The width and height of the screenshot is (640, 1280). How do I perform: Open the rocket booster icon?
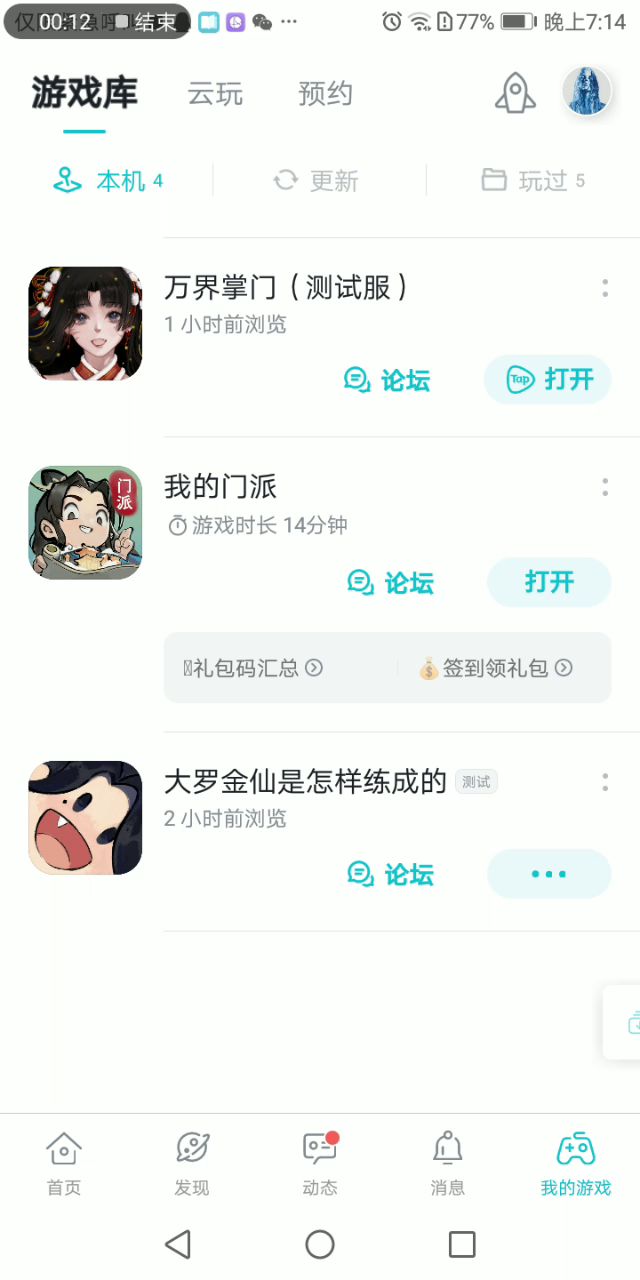pyautogui.click(x=516, y=93)
